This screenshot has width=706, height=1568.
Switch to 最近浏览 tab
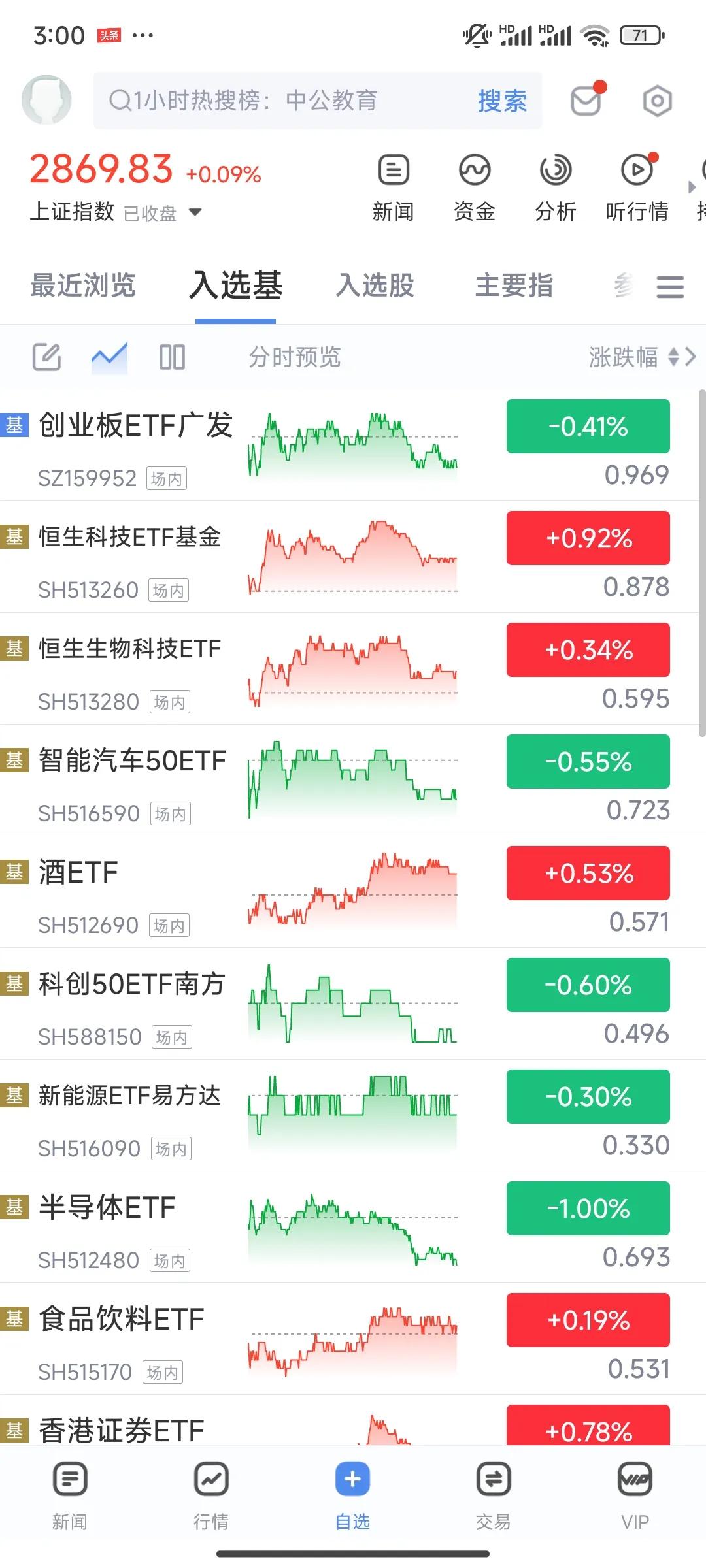pyautogui.click(x=83, y=286)
